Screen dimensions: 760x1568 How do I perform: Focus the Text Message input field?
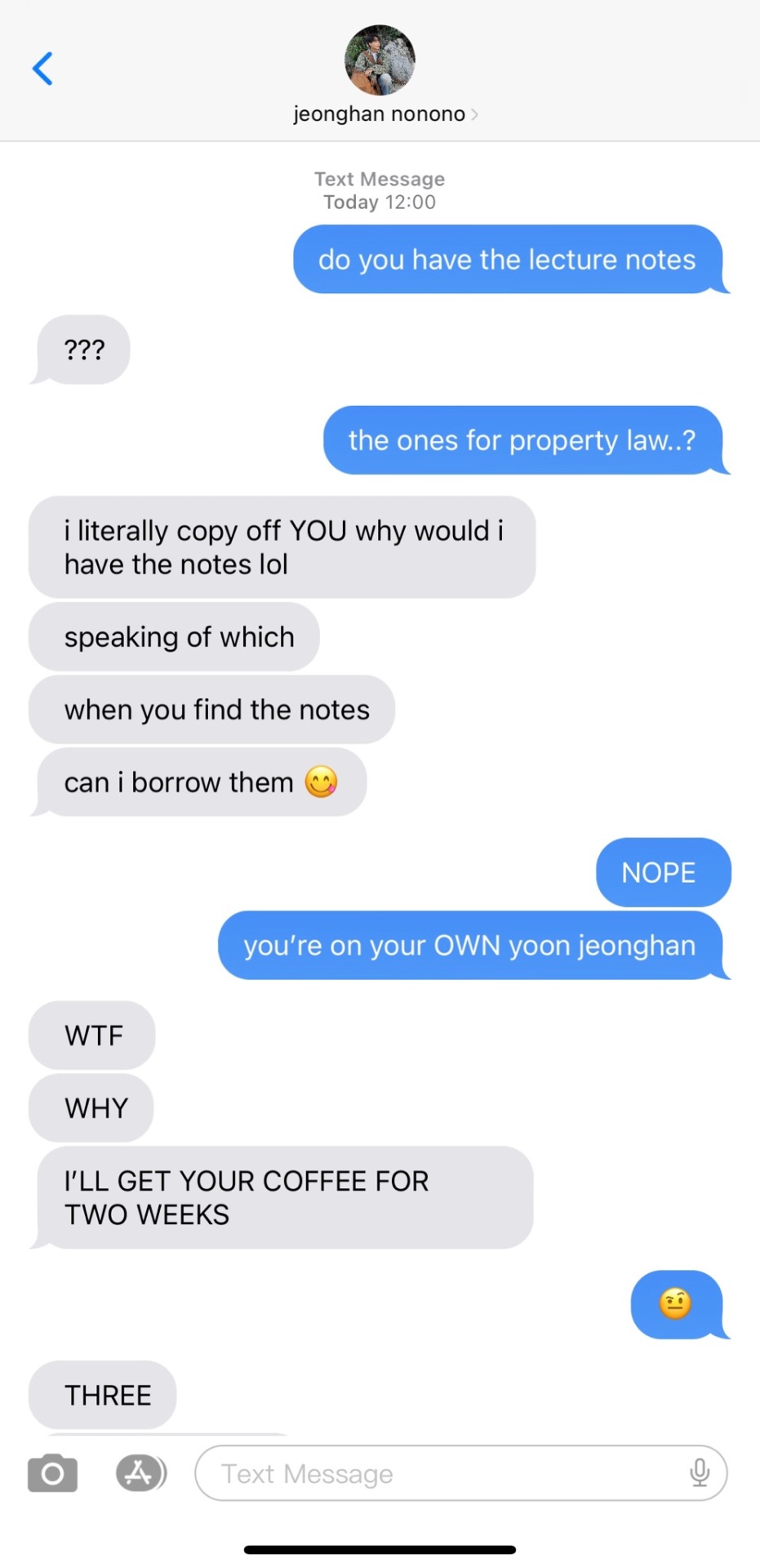441,1473
